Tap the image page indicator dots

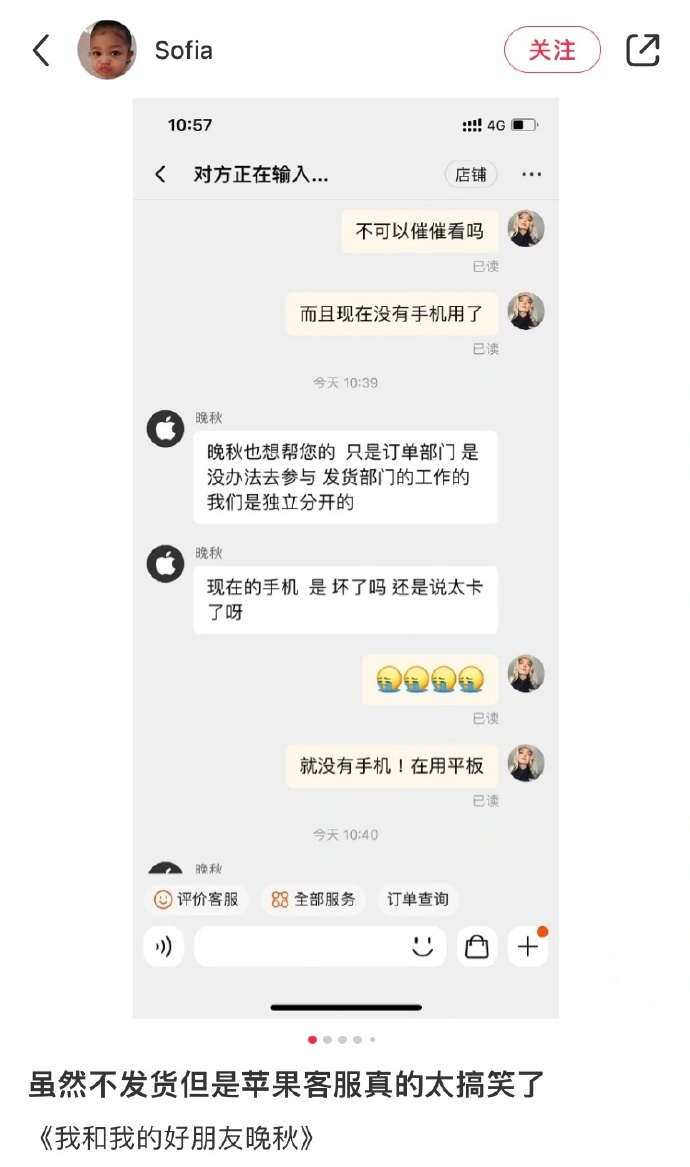click(x=342, y=1040)
